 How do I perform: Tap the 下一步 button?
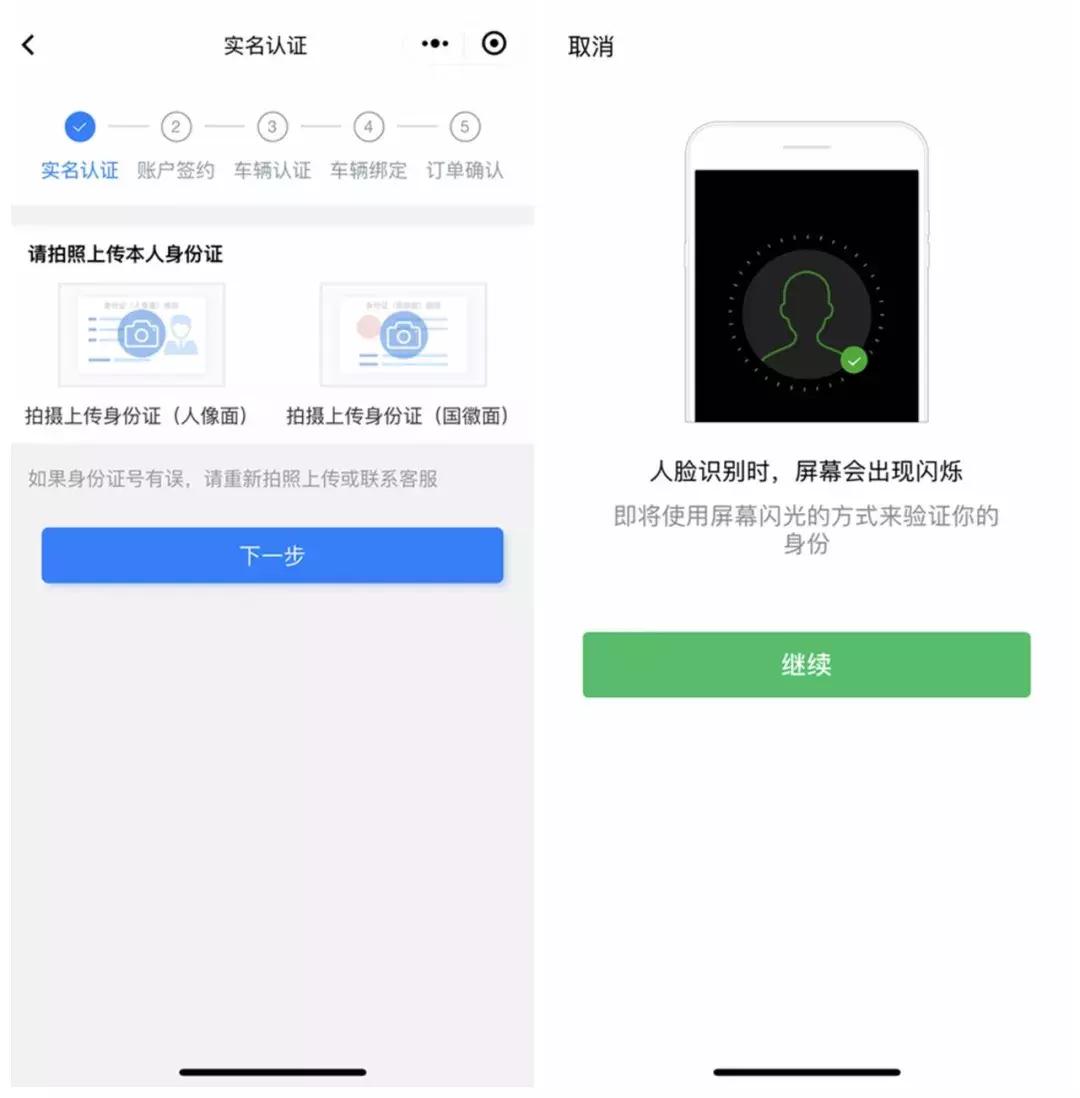click(272, 556)
